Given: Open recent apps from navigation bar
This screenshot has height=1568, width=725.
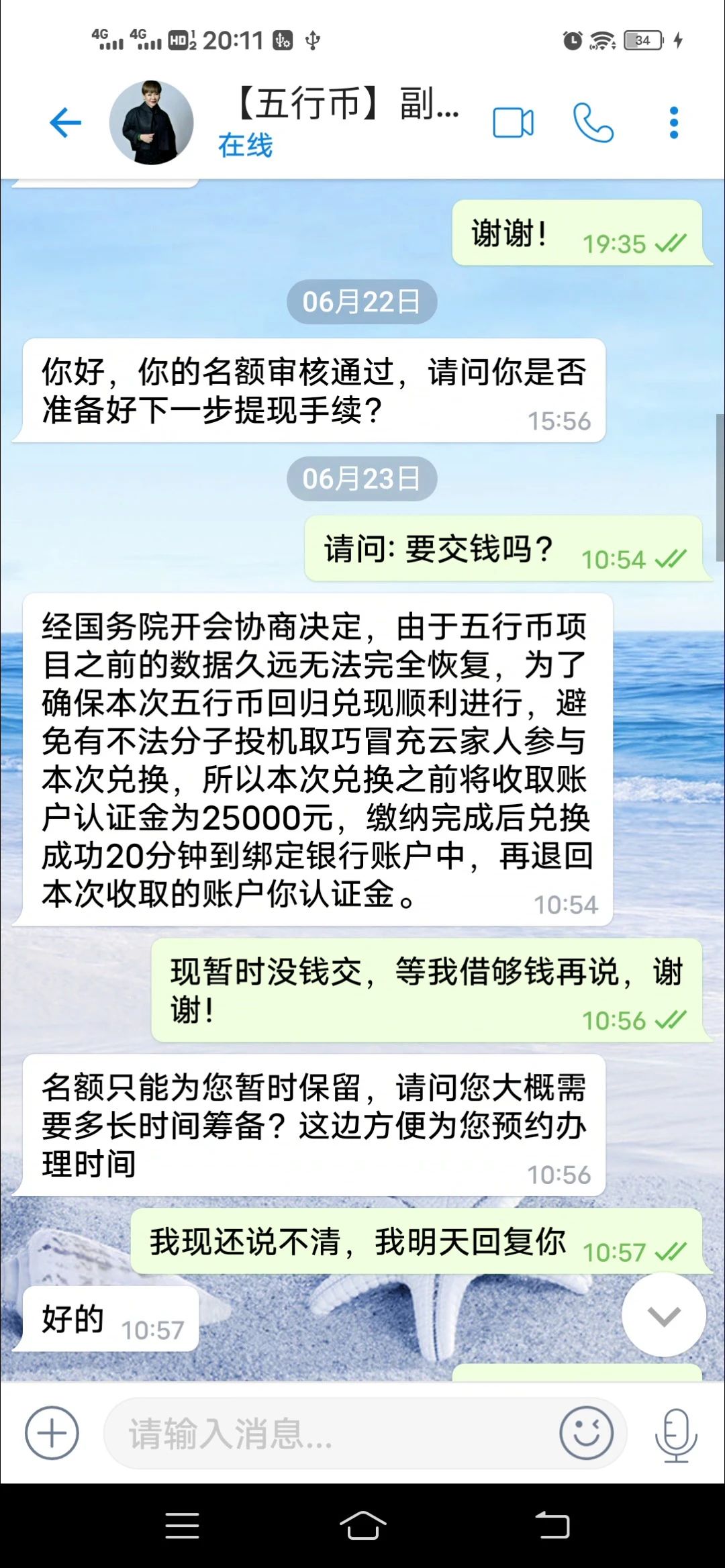Looking at the screenshot, I should [x=182, y=1526].
